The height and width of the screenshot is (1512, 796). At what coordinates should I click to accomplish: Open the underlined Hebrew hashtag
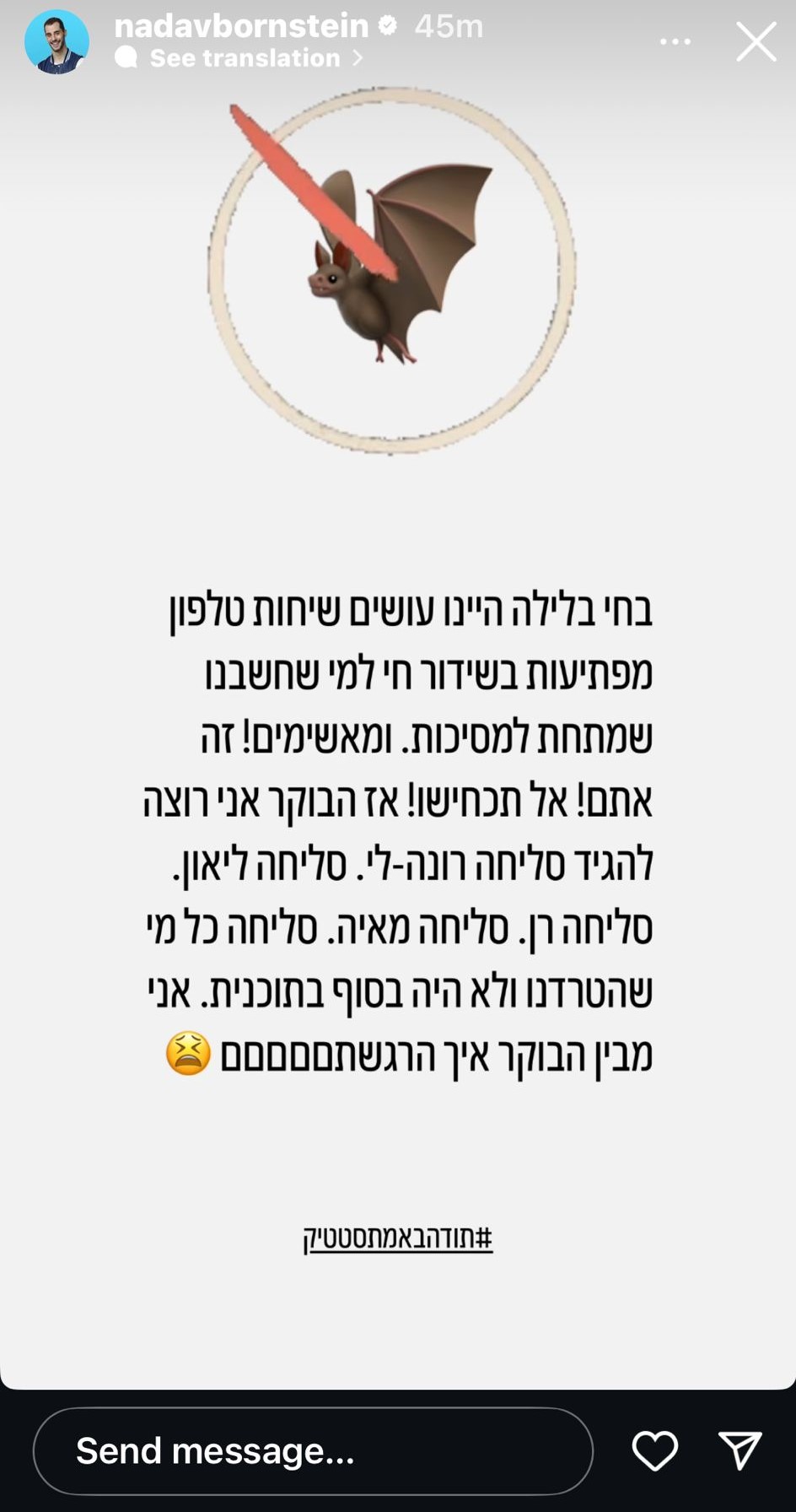397,1238
